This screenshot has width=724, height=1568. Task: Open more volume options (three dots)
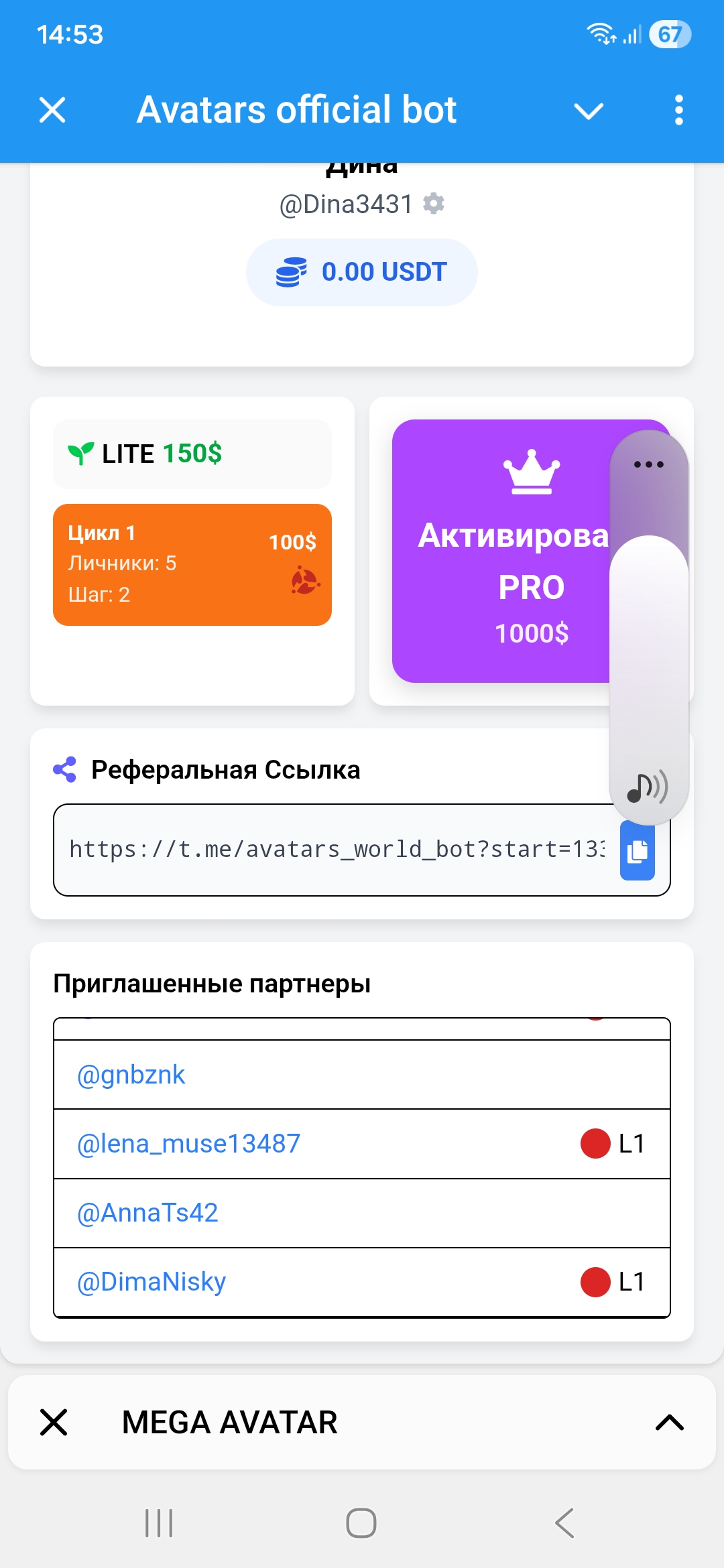648,464
